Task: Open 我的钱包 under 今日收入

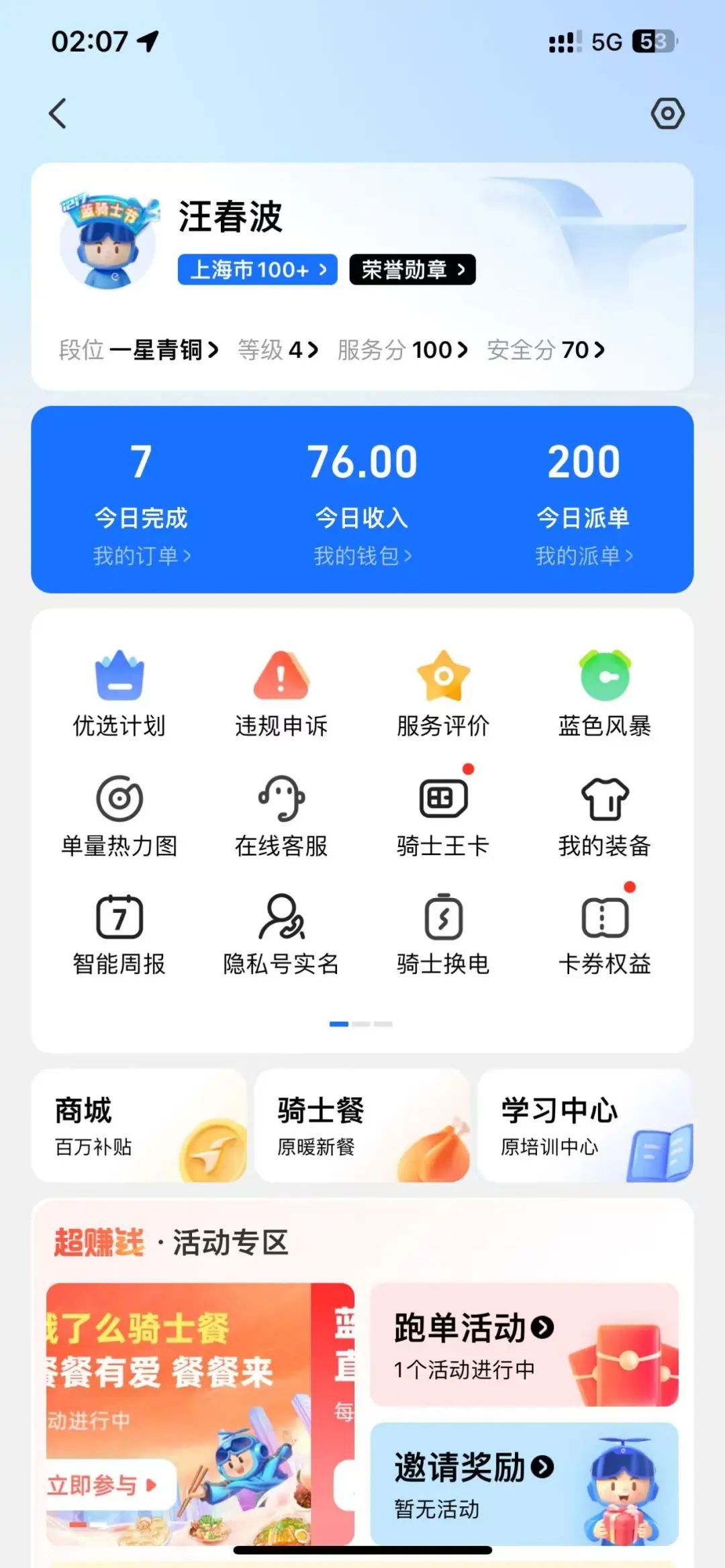Action: (362, 556)
